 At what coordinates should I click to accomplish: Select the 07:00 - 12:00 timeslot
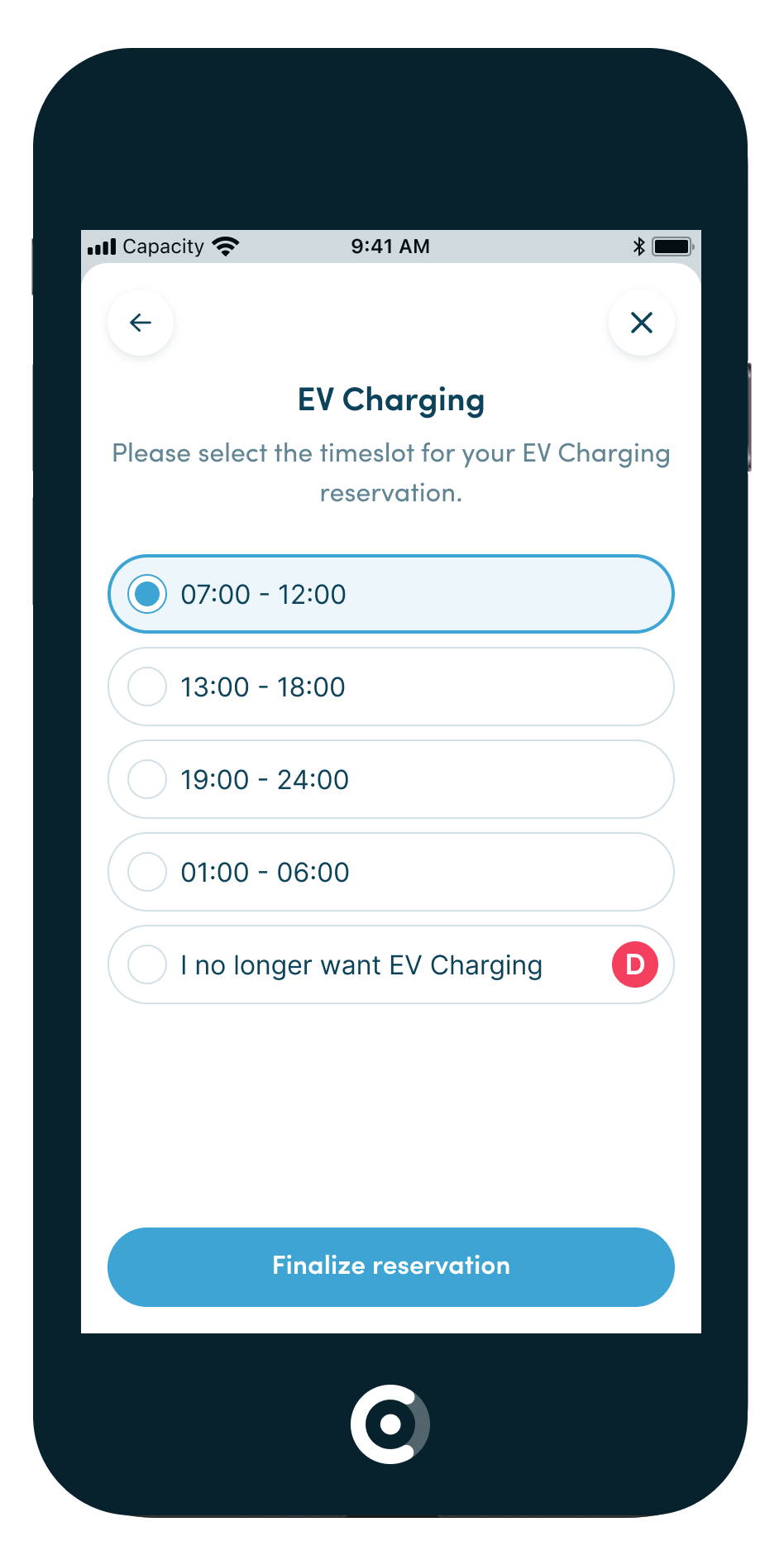tap(390, 594)
